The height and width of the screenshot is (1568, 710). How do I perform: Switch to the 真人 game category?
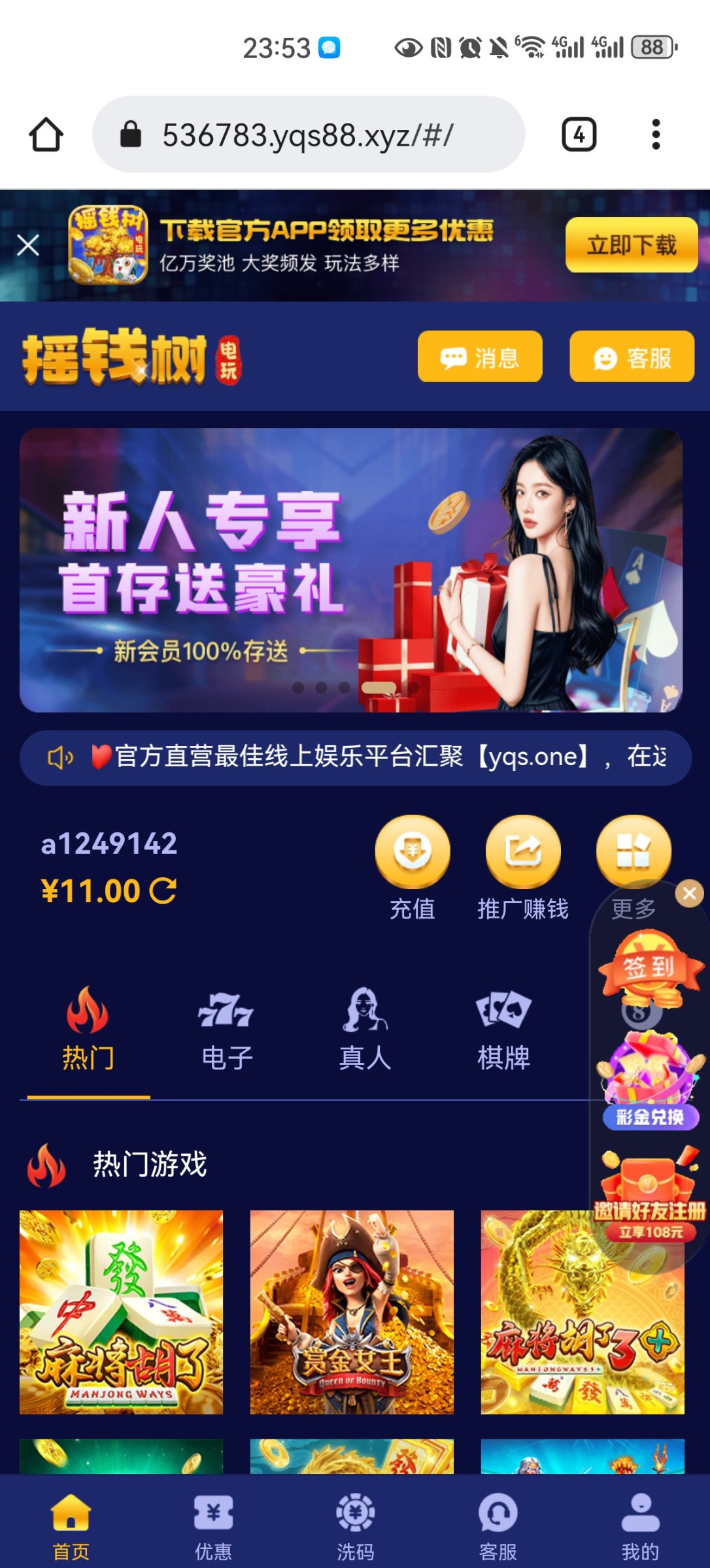click(365, 1030)
